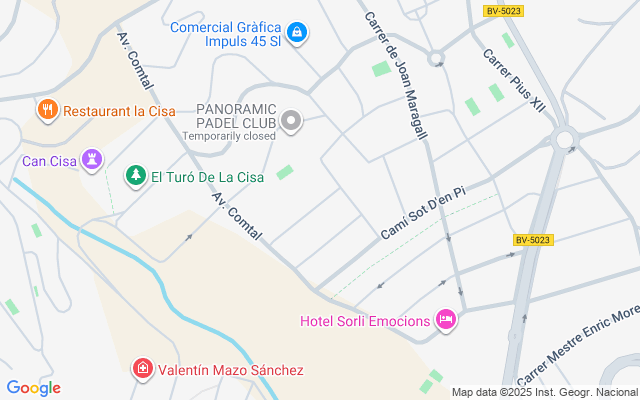Tap the Valentín Mazo Sánchez medical pin

143,370
